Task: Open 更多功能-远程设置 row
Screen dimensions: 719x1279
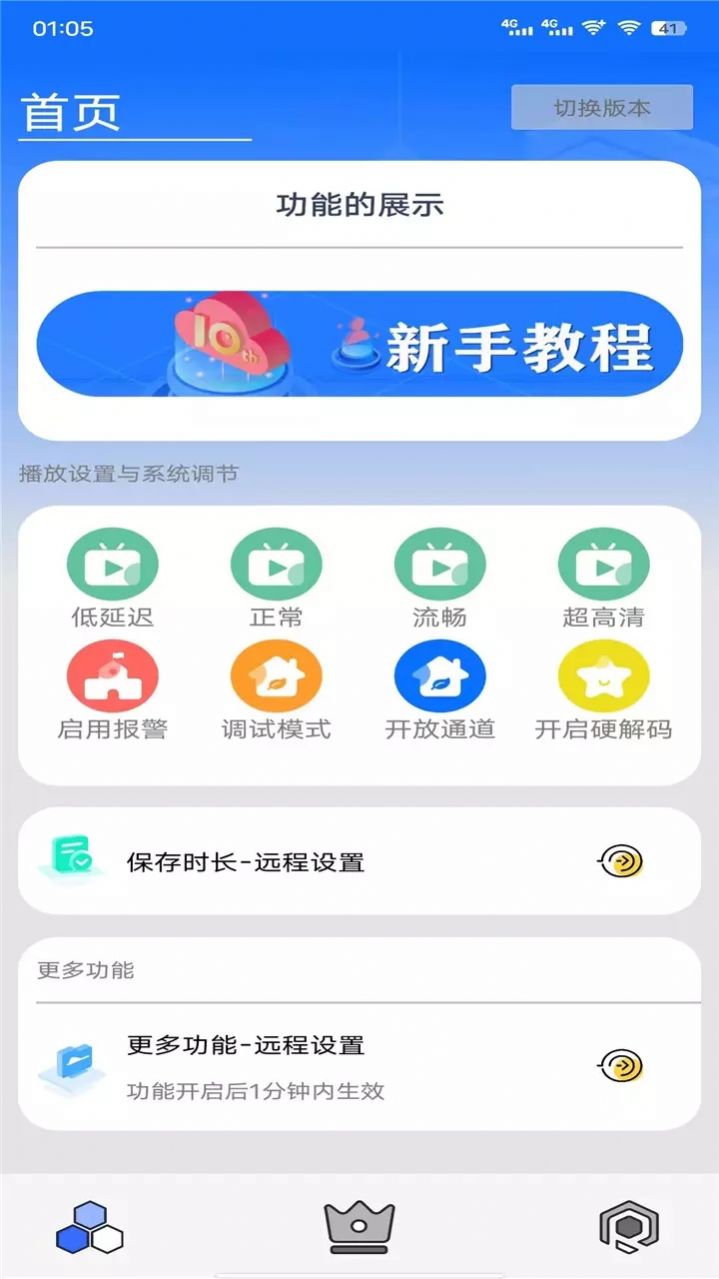Action: point(359,1065)
